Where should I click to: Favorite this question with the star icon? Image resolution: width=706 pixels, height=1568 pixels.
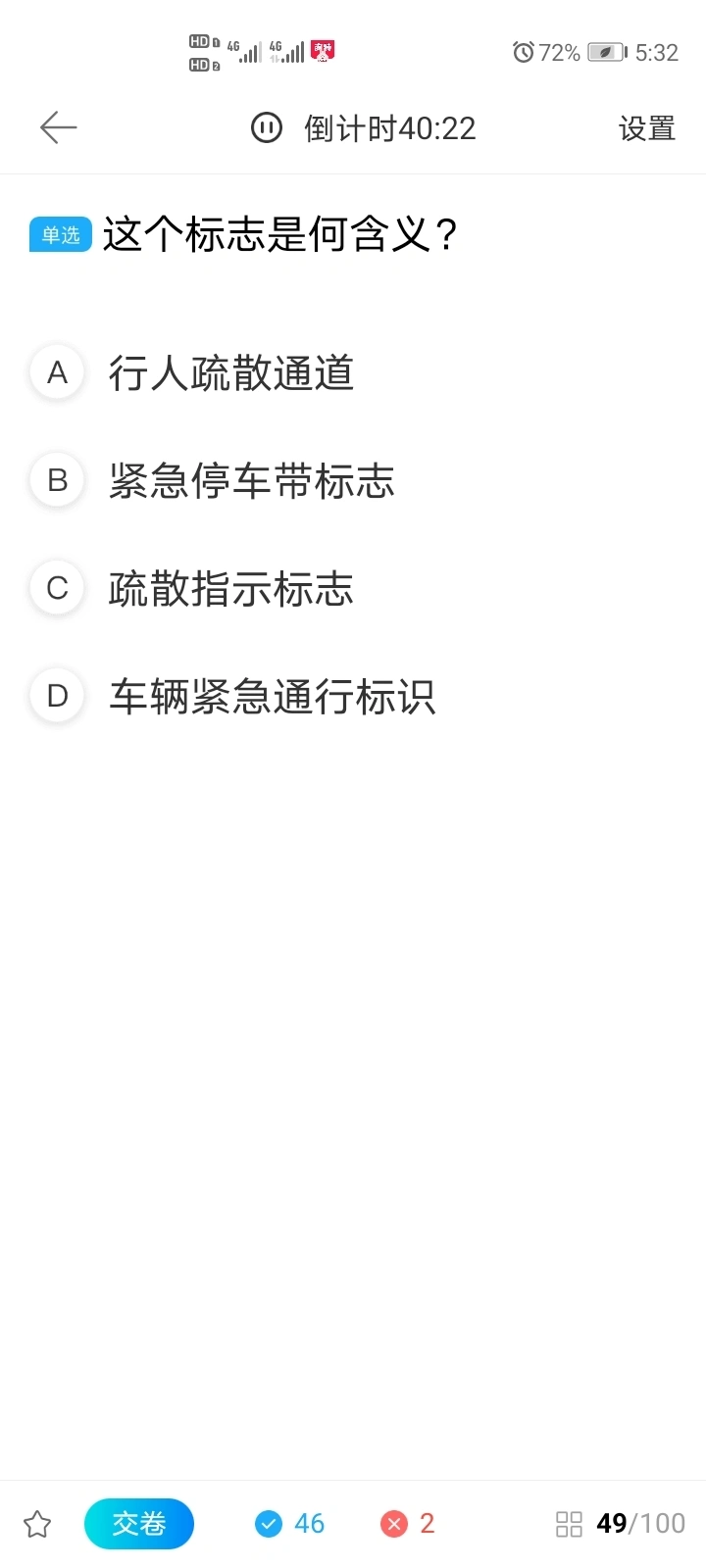coord(37,1524)
